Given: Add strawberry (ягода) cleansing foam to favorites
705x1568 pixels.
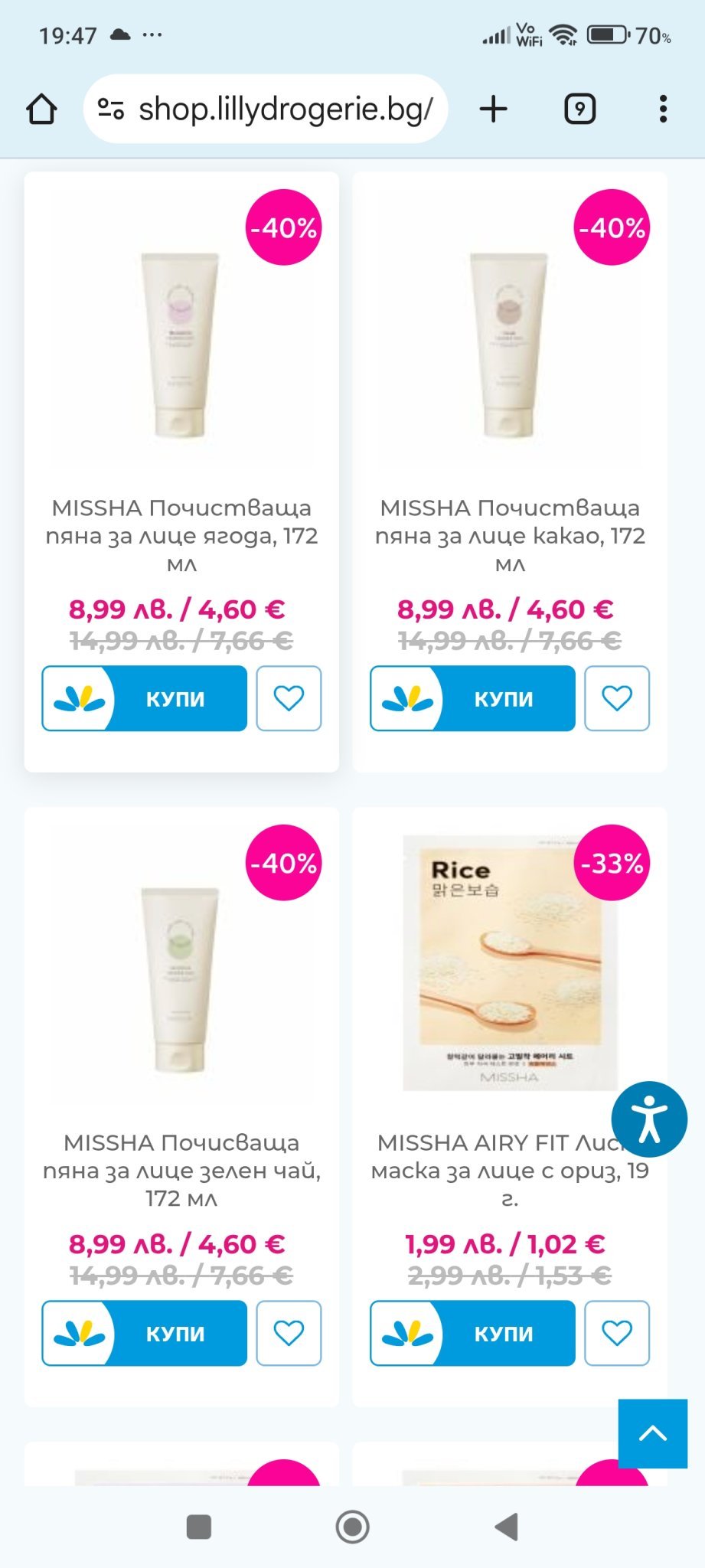Looking at the screenshot, I should (x=289, y=698).
